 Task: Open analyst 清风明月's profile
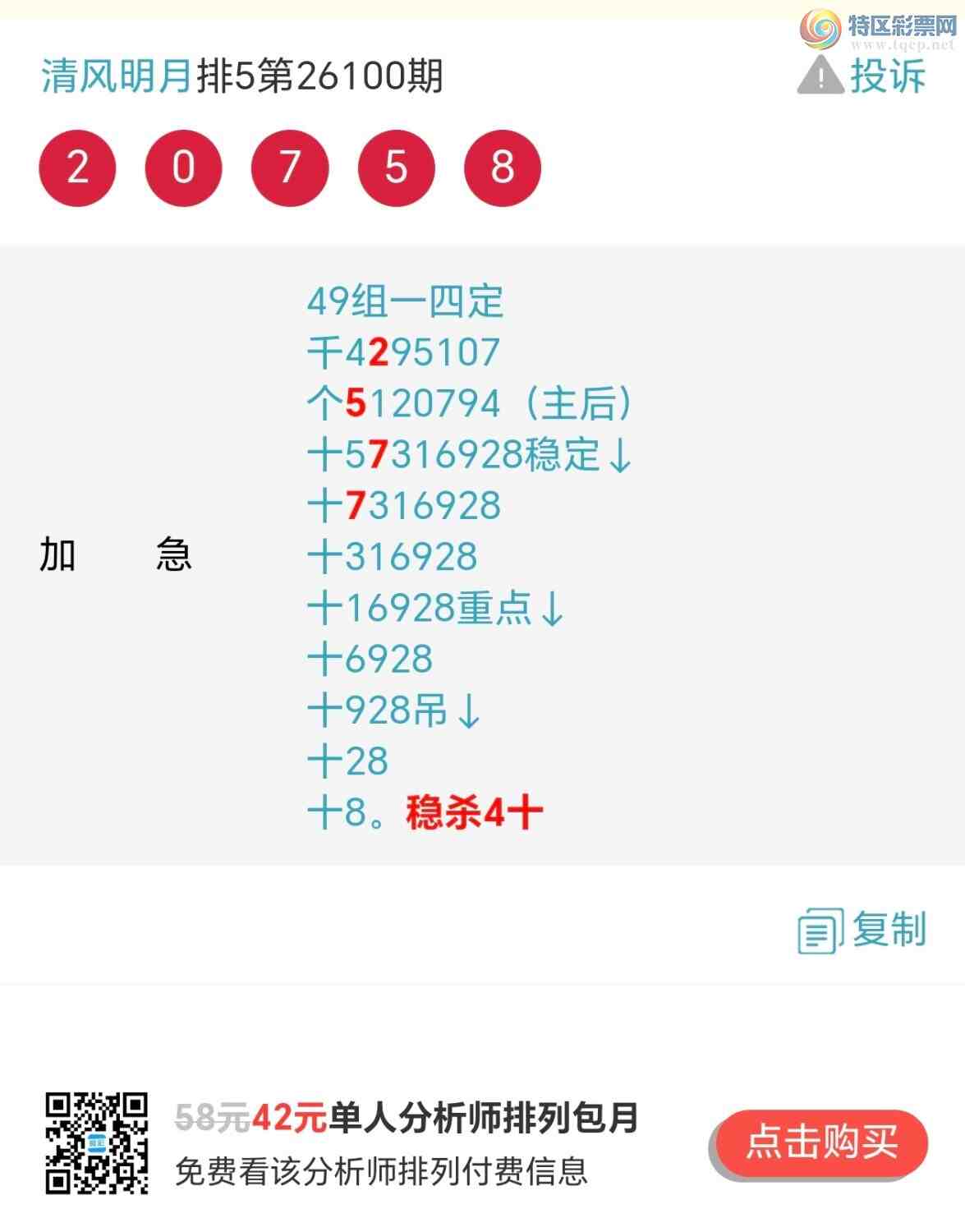(117, 76)
